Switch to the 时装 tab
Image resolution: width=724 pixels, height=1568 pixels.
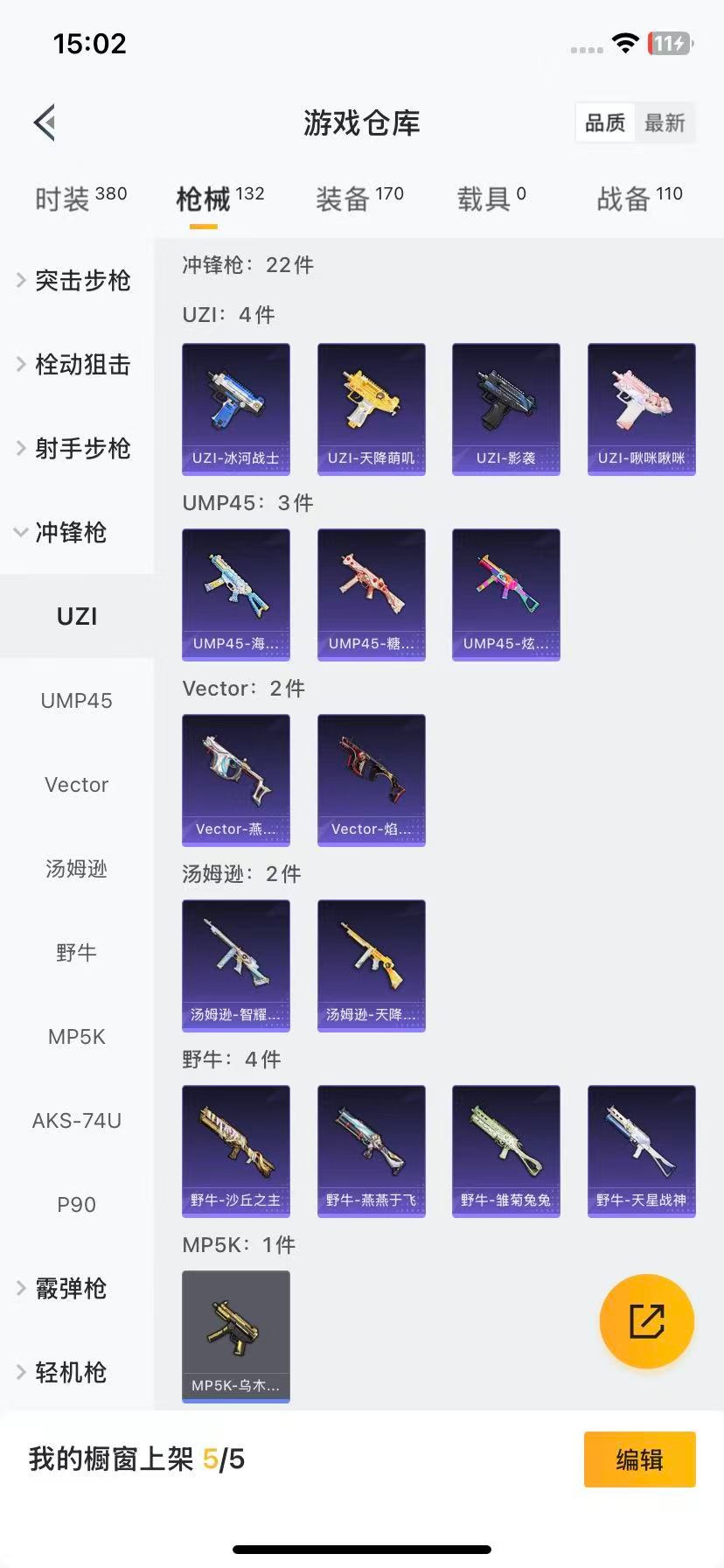pos(80,199)
